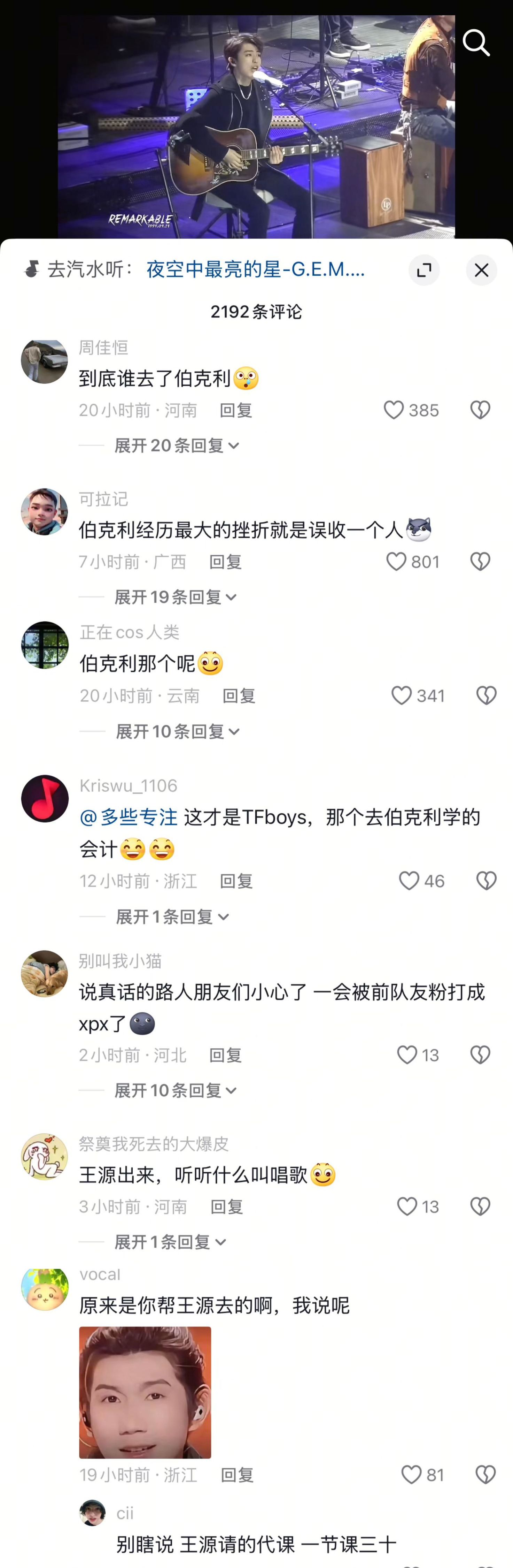This screenshot has height=1568, width=513.
Task: Reply to 别叫我小猫's comment
Action: click(x=225, y=1055)
